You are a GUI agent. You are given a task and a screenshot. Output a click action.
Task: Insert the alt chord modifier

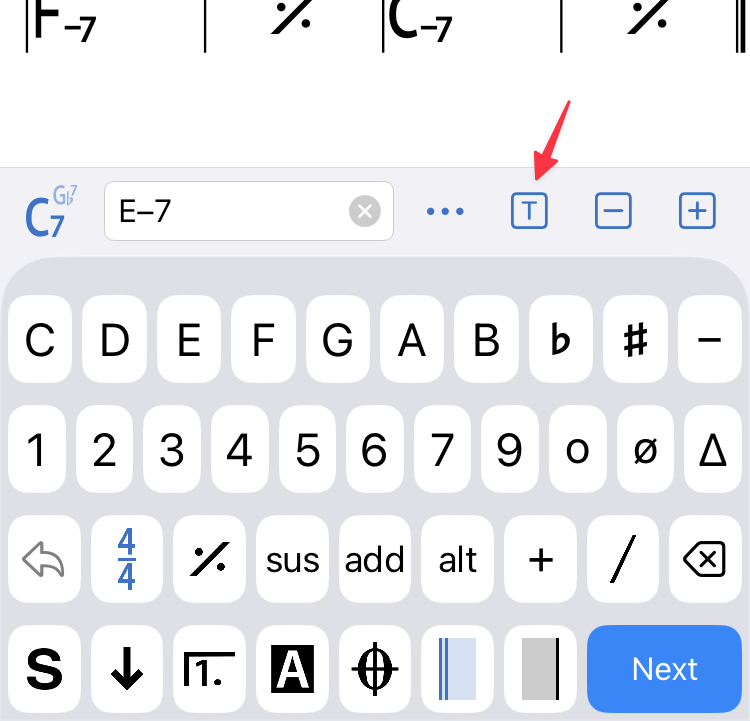(x=458, y=560)
